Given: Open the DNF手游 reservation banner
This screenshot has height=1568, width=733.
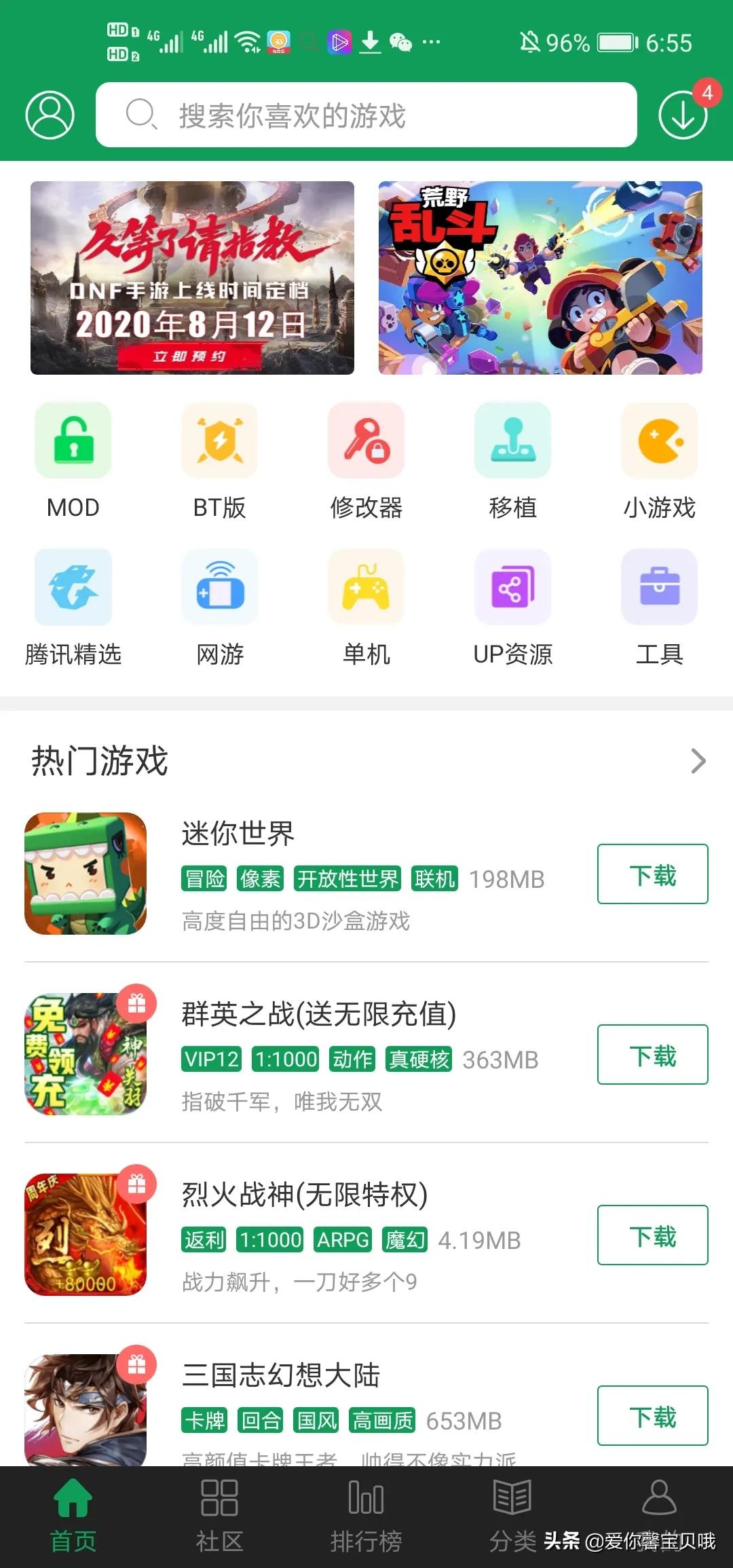Looking at the screenshot, I should 192,278.
